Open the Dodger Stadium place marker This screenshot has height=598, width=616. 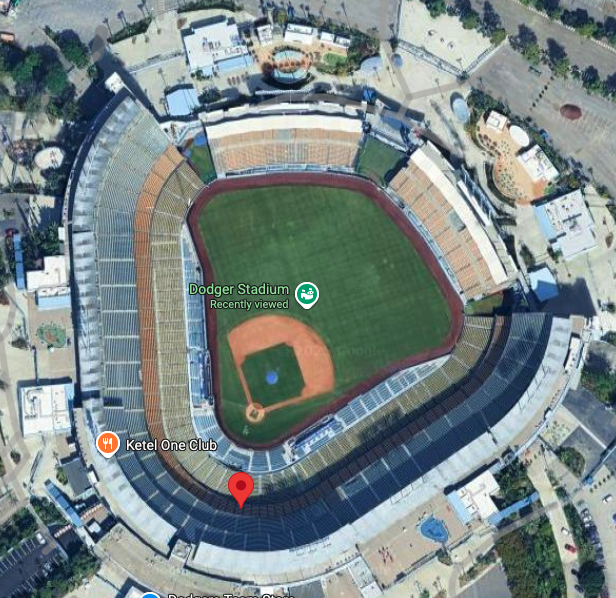(x=307, y=295)
